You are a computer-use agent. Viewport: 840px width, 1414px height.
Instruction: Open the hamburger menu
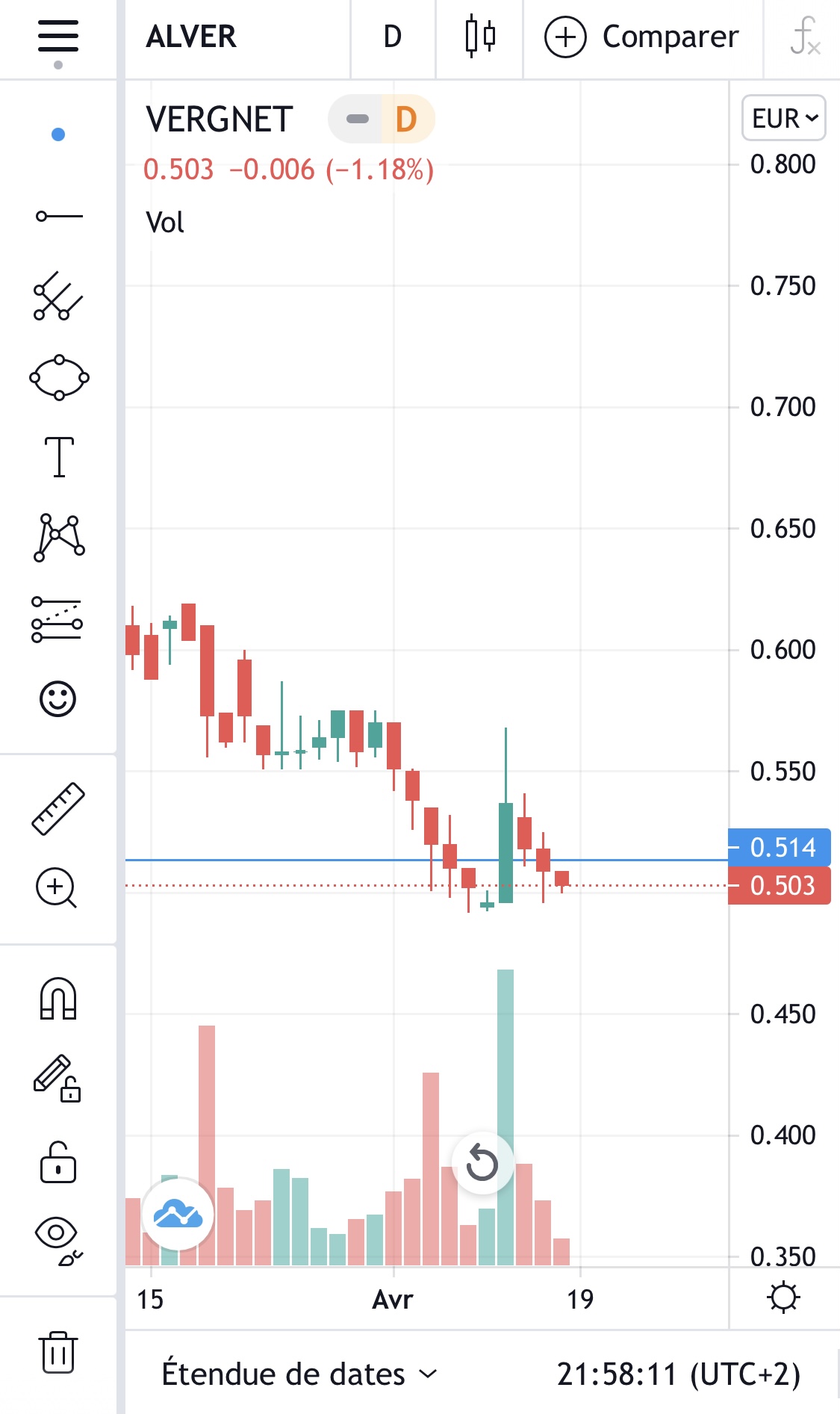tap(58, 36)
